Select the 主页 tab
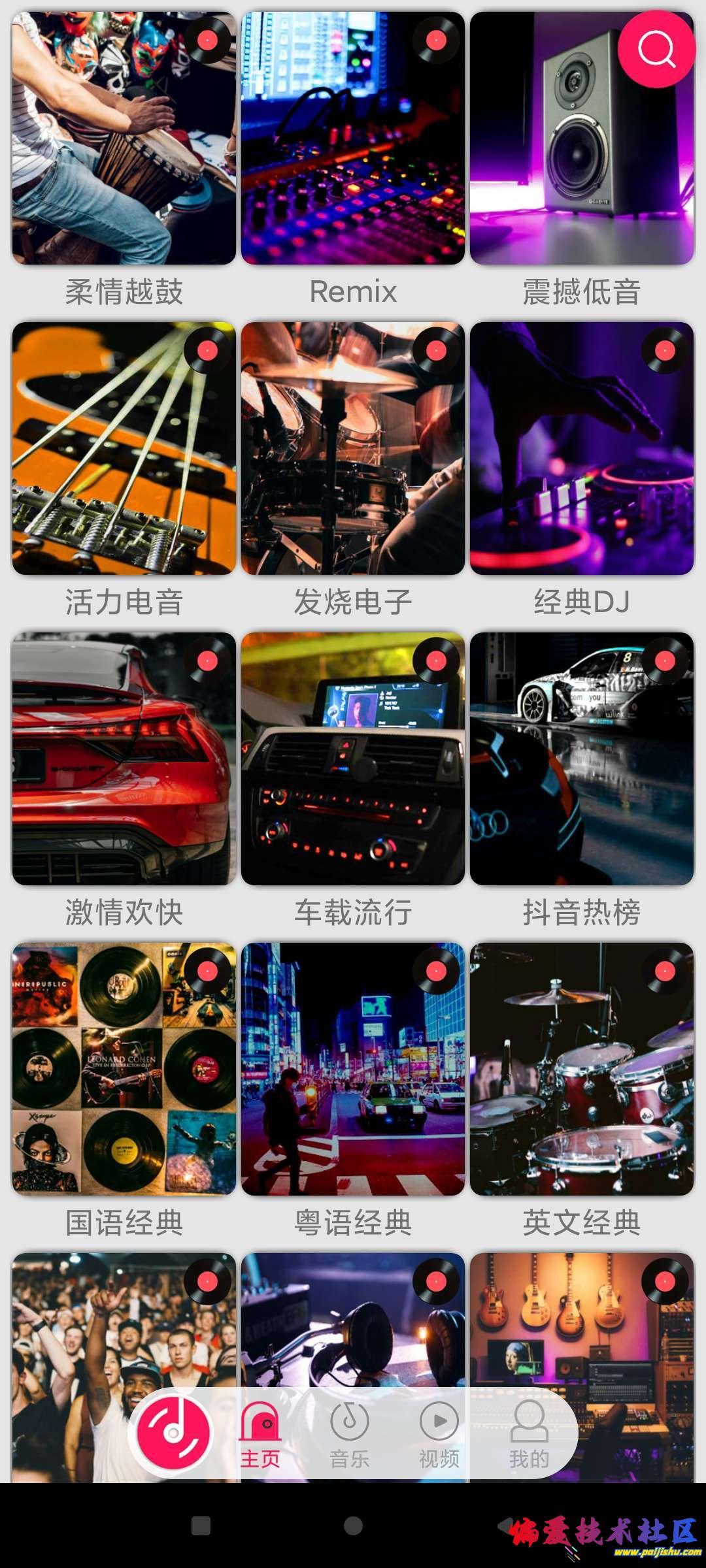 [260, 1434]
